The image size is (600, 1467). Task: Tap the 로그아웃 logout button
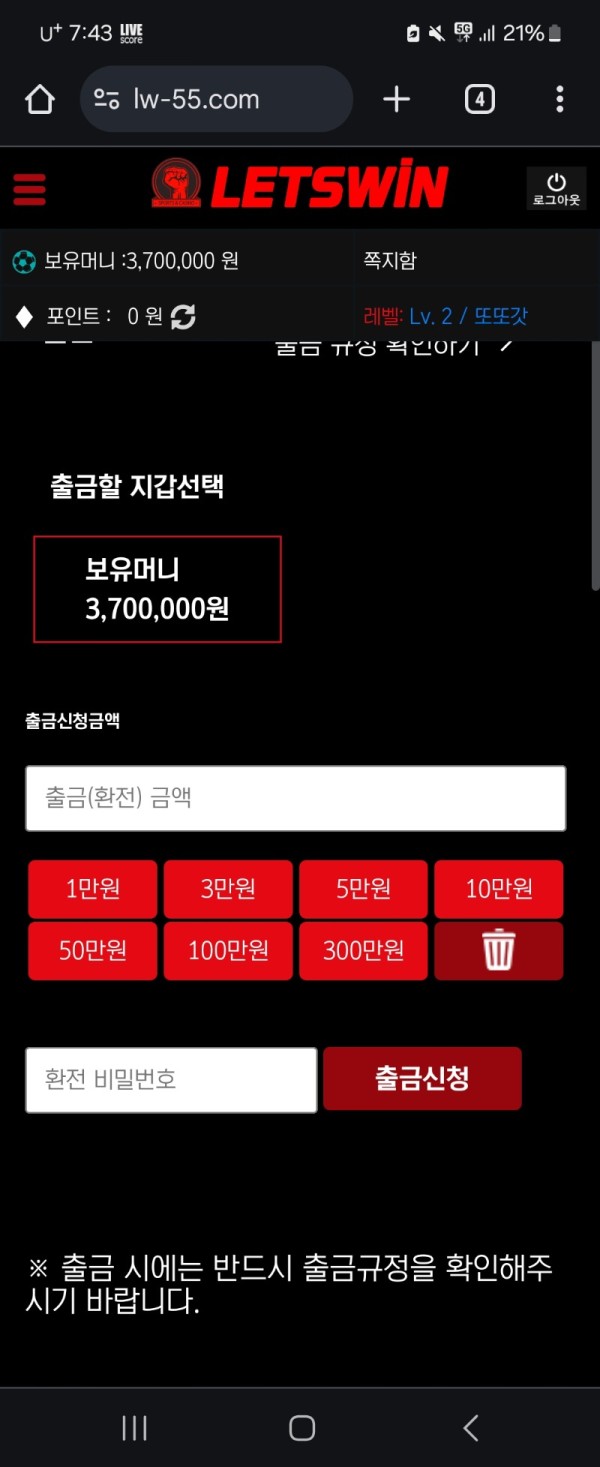click(x=556, y=188)
